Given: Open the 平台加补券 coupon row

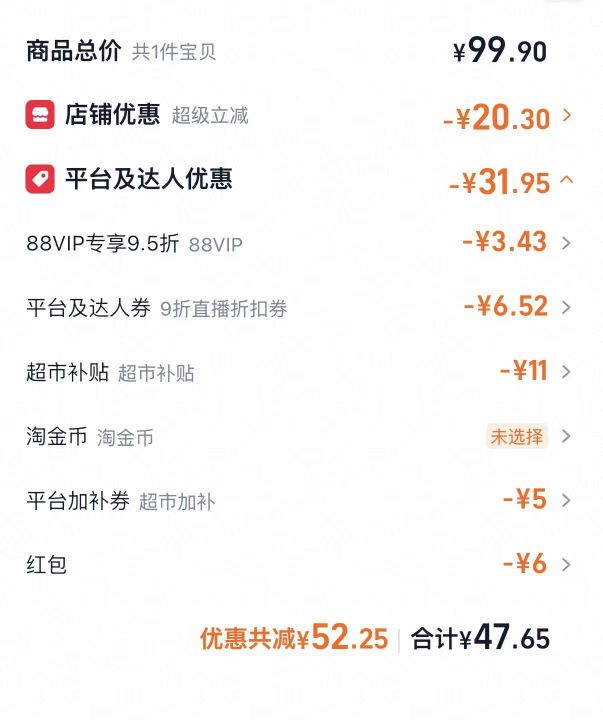Looking at the screenshot, I should tap(299, 500).
